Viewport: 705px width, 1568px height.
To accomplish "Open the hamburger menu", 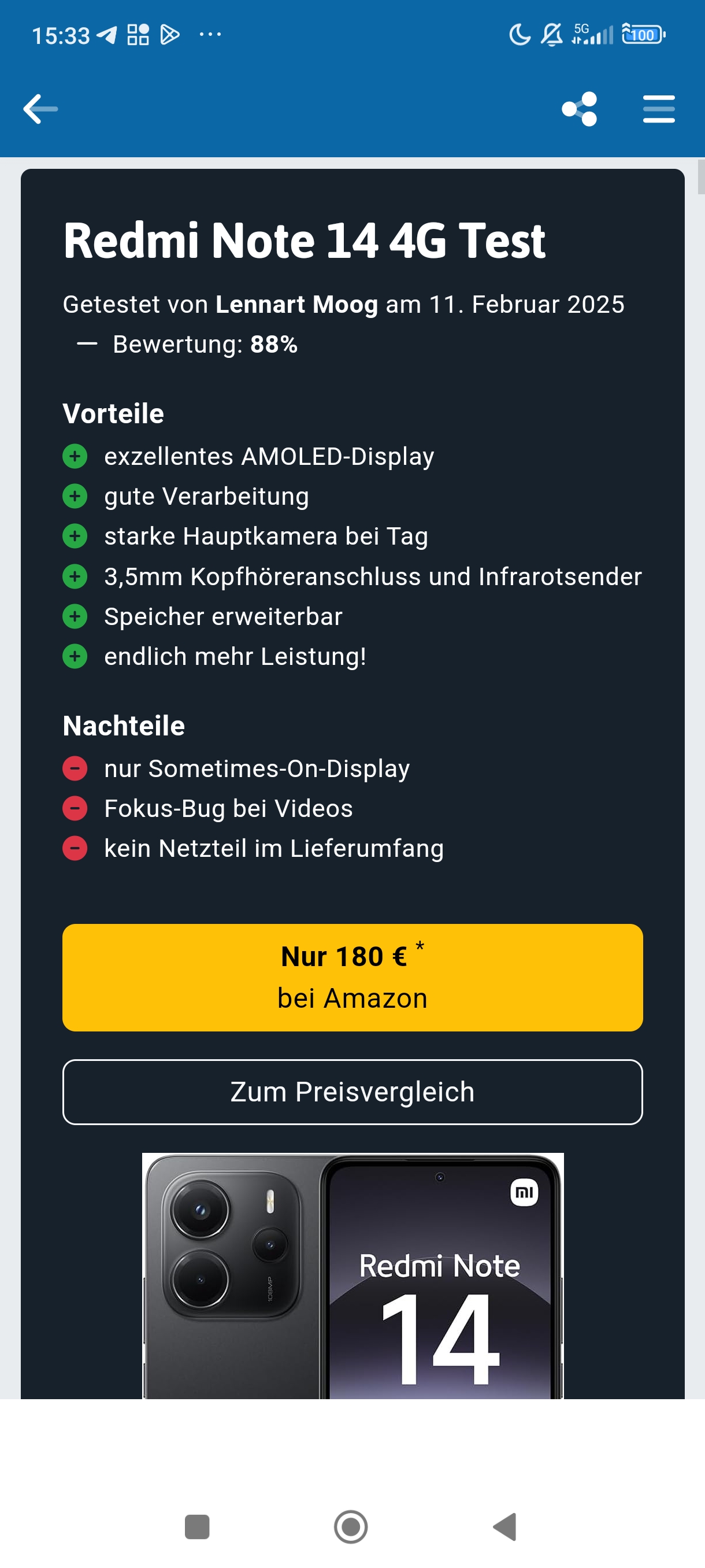I will (659, 109).
